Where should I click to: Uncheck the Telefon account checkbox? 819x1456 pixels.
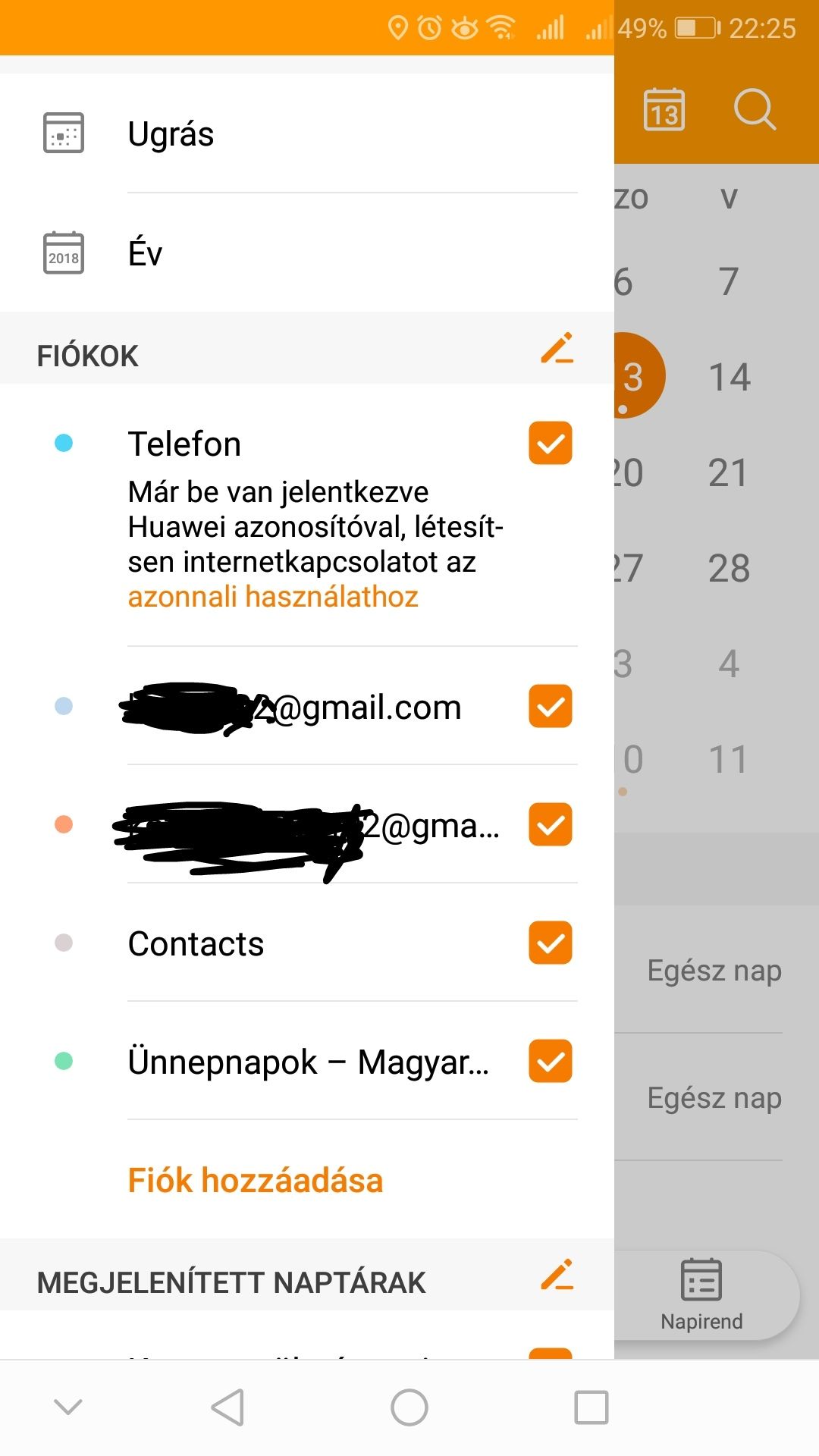[551, 443]
